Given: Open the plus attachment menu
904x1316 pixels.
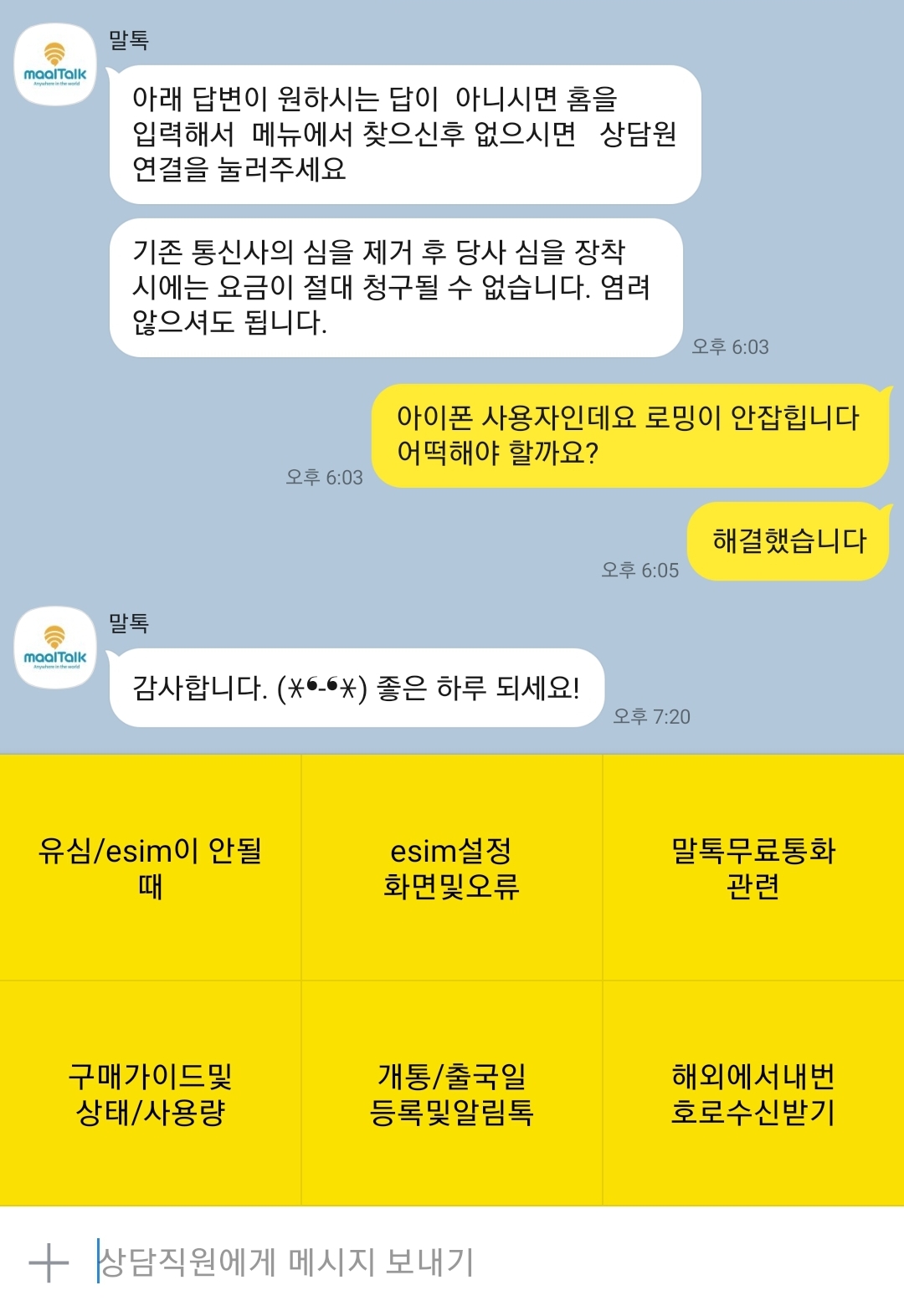Looking at the screenshot, I should [49, 1262].
